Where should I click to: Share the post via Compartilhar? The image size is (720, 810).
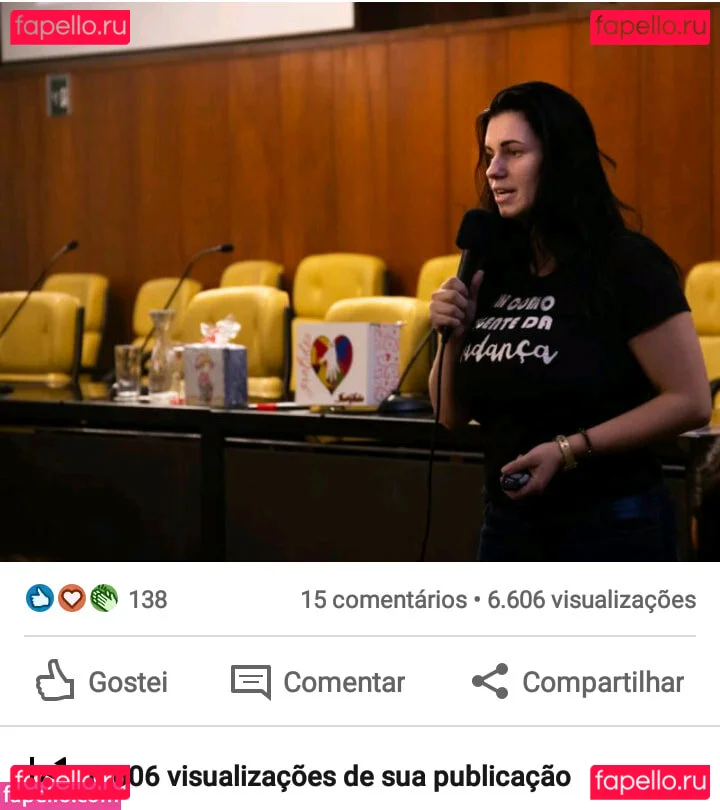[x=578, y=682]
